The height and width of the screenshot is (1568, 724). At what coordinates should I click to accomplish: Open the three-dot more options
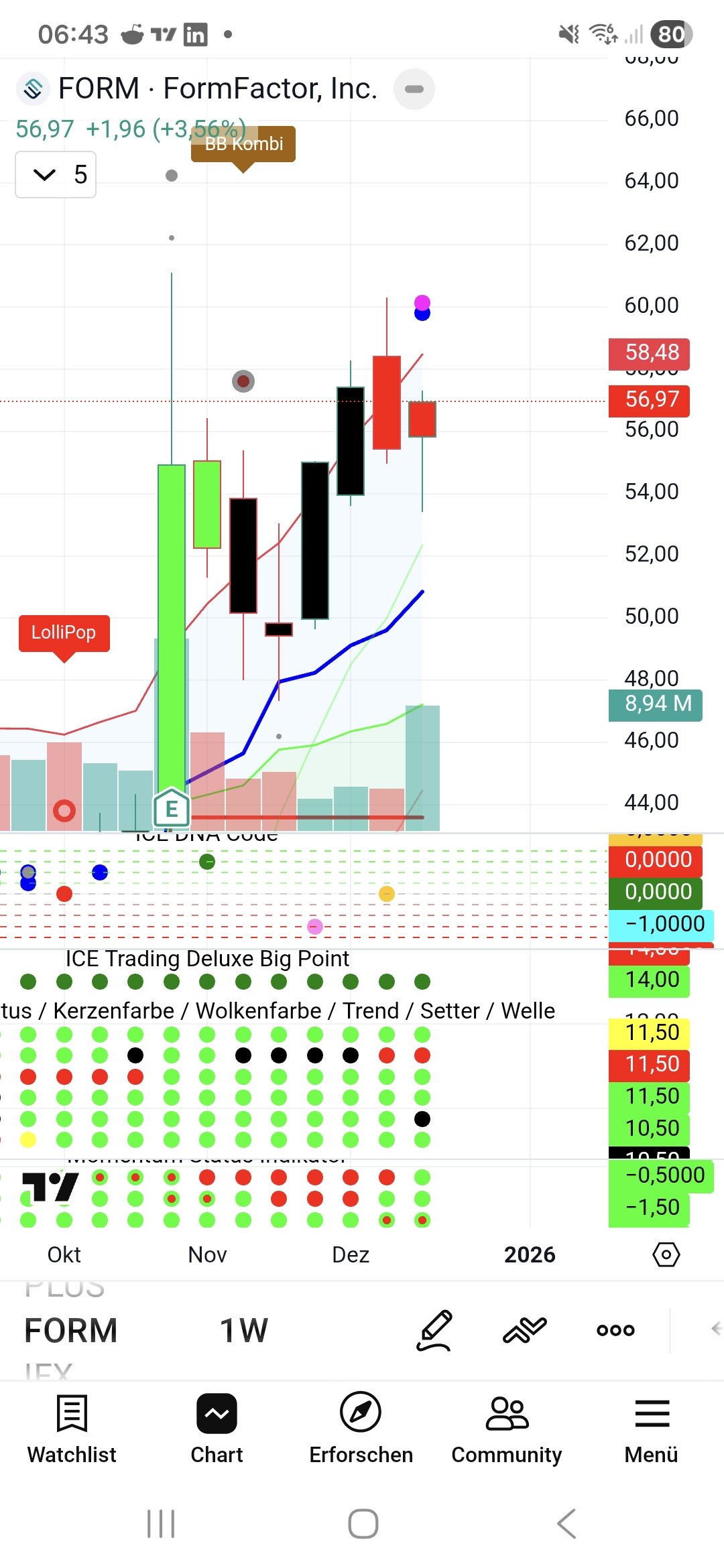pyautogui.click(x=615, y=1330)
